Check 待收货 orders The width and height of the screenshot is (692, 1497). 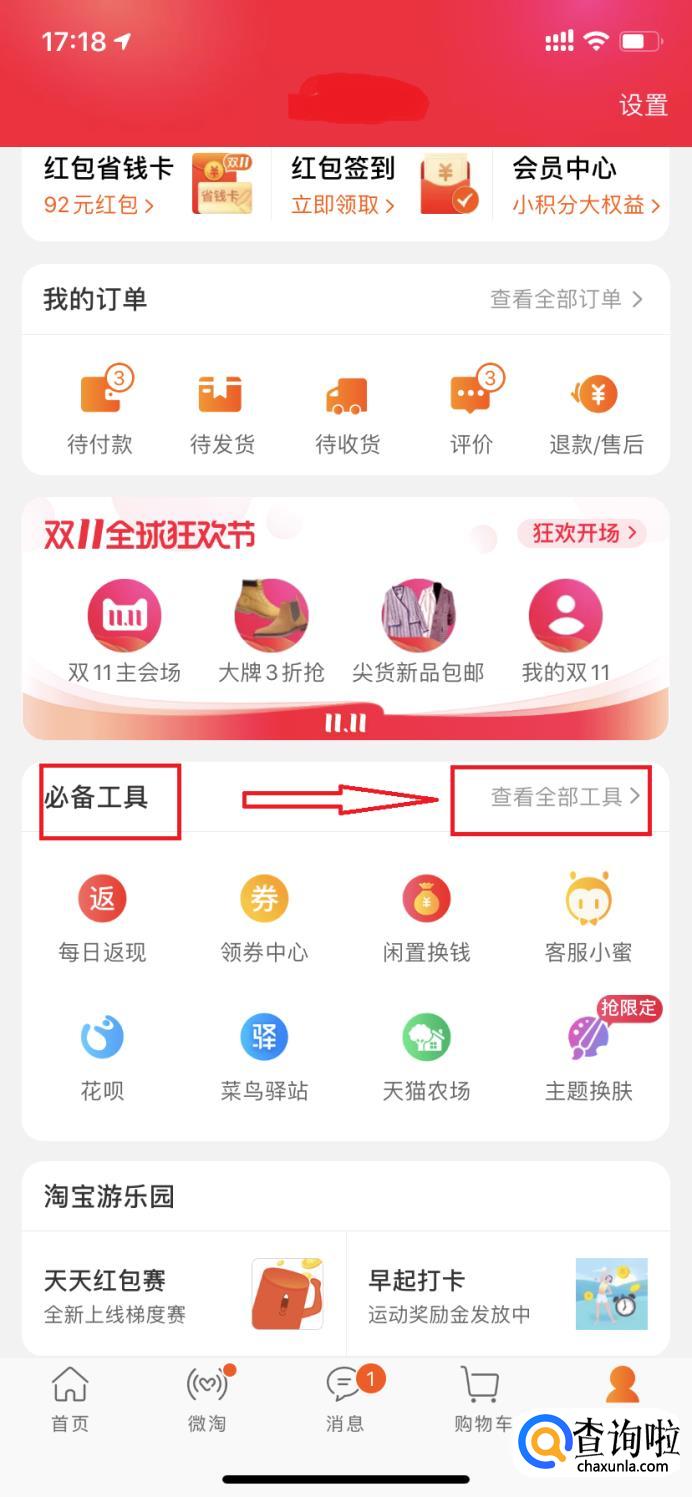click(x=347, y=410)
